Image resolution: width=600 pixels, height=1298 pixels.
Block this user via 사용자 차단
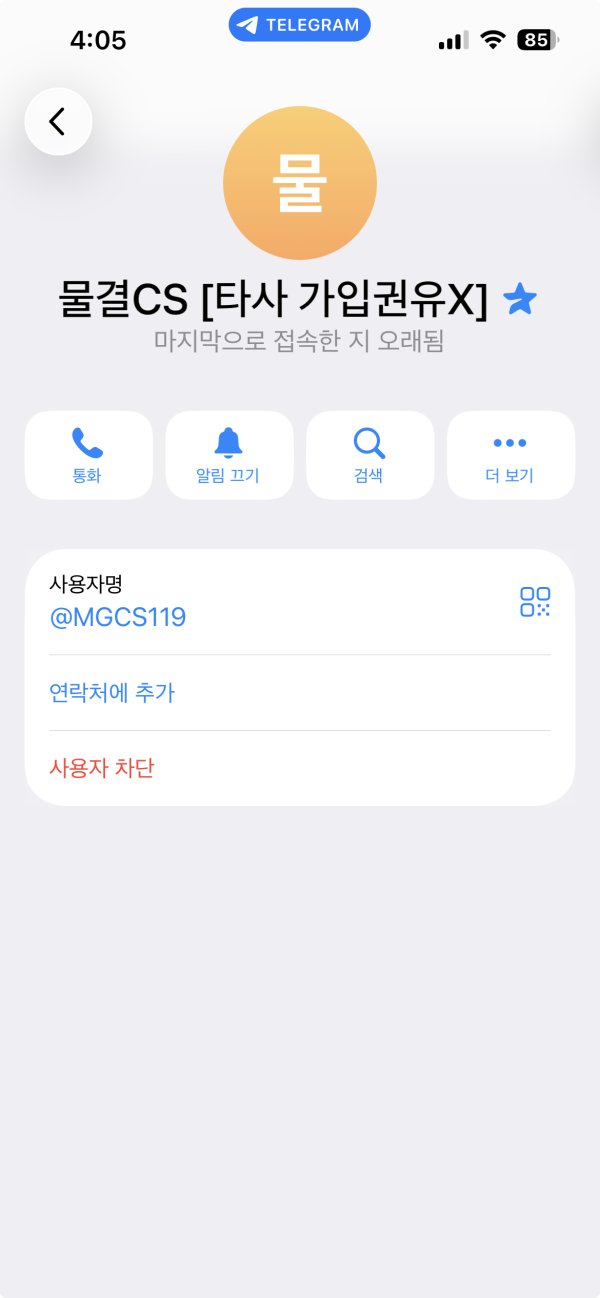tap(102, 768)
